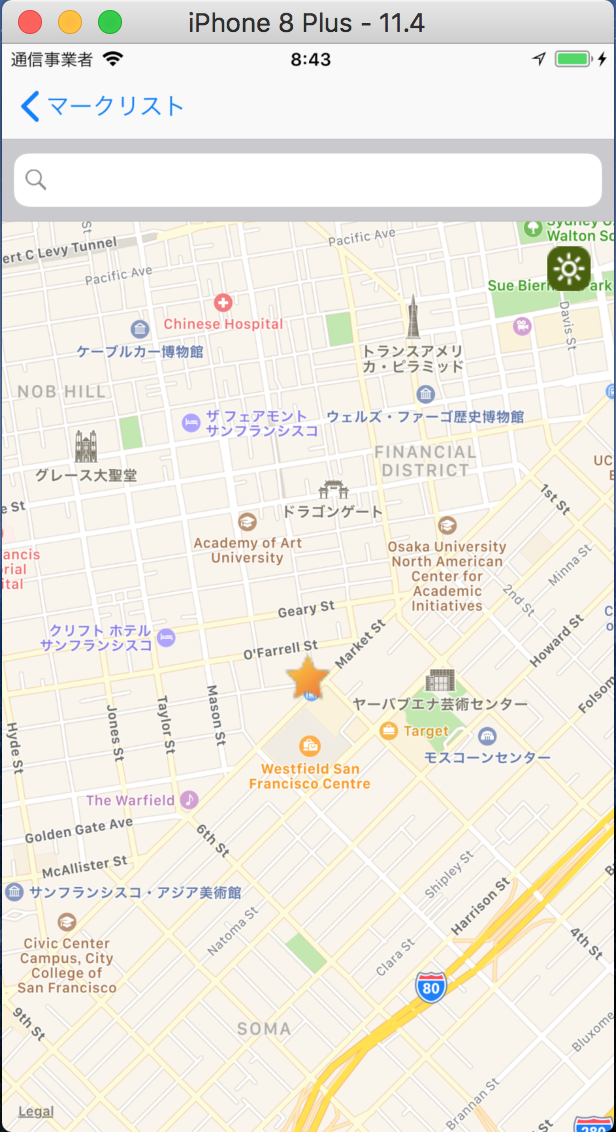
Task: Tap the Chinese Hospital marker
Action: (x=224, y=302)
